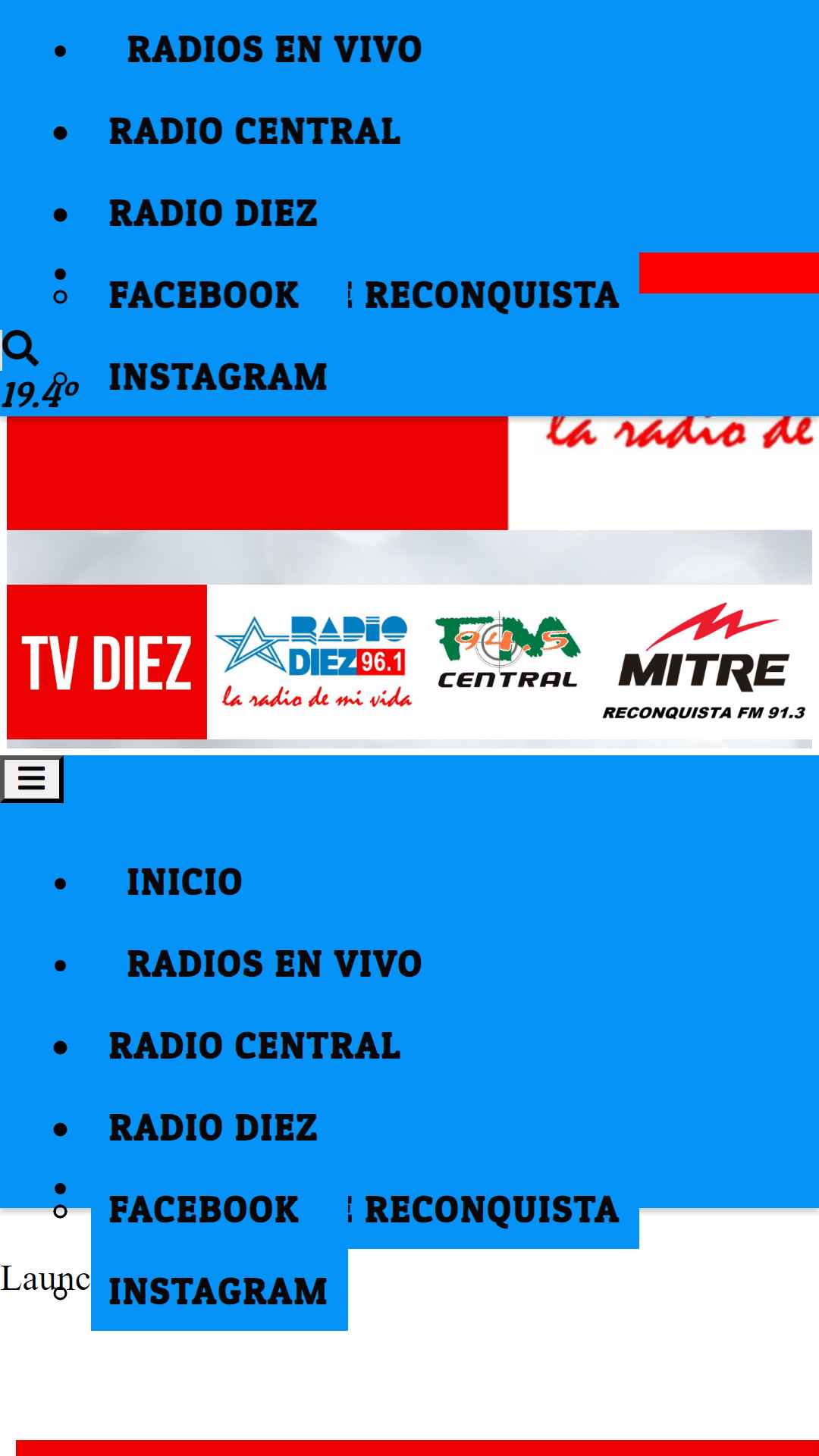The width and height of the screenshot is (819, 1456).
Task: Open Radios en Vivo in the menu containing Inicio
Action: tap(274, 964)
